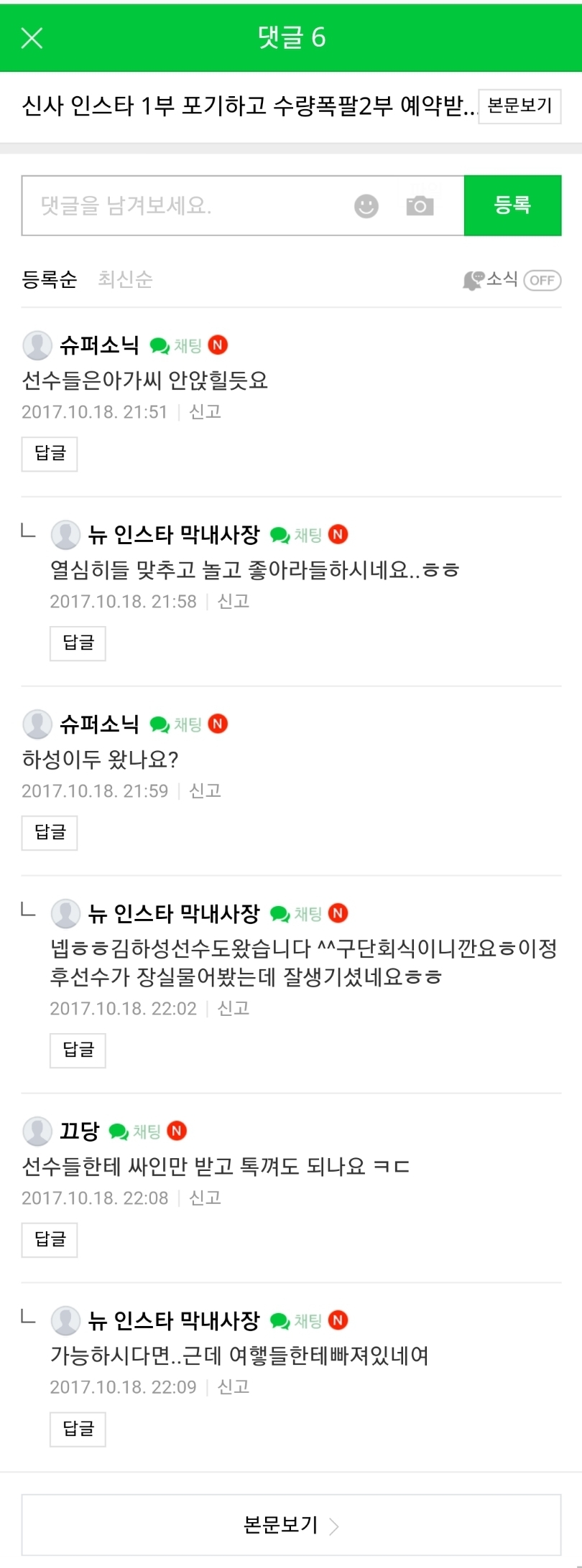The width and height of the screenshot is (582, 1568).
Task: Report the 22:08 comment by 끄당
Action: tap(205, 1198)
